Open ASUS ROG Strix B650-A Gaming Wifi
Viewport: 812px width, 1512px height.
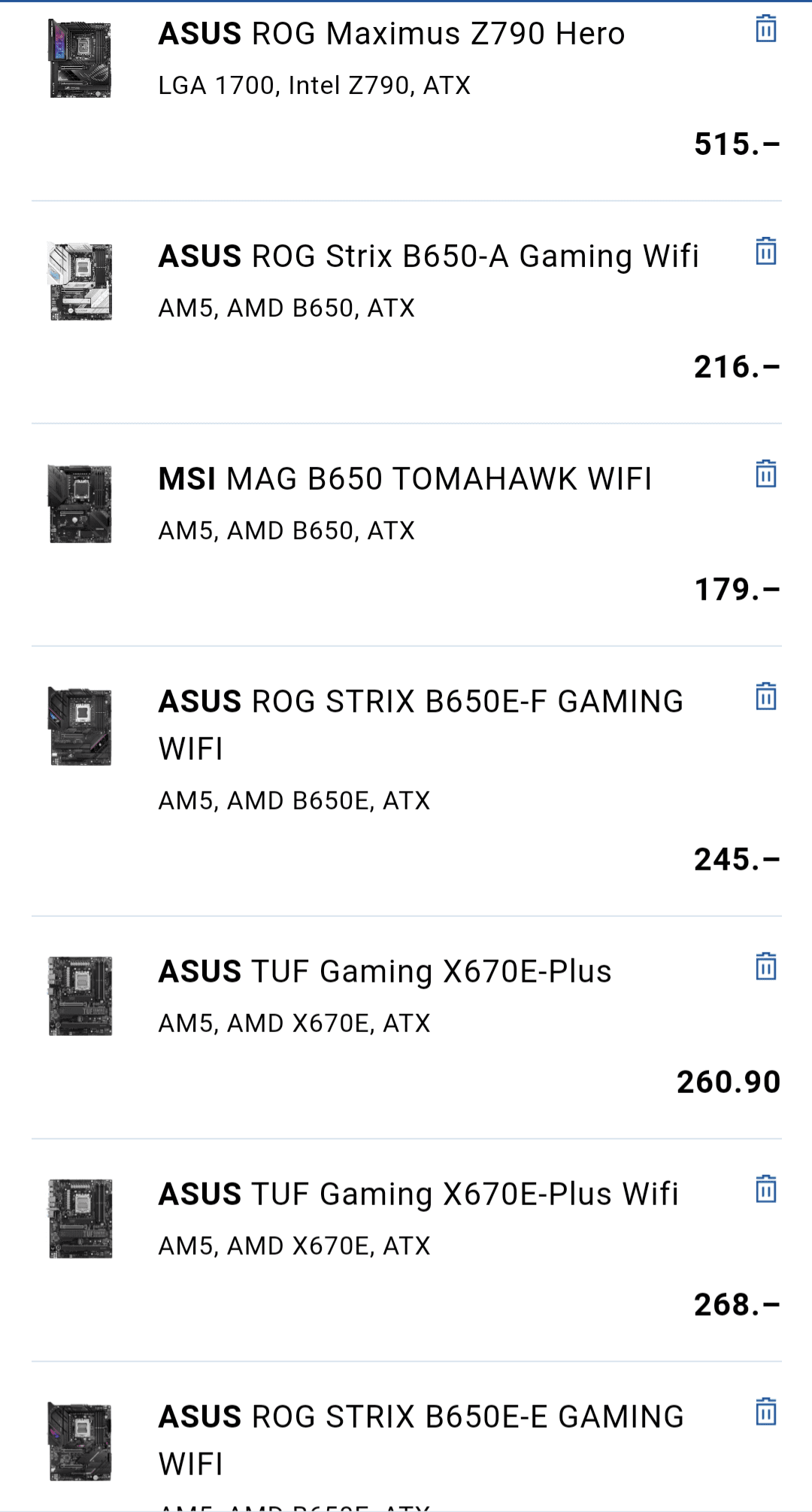coord(429,257)
